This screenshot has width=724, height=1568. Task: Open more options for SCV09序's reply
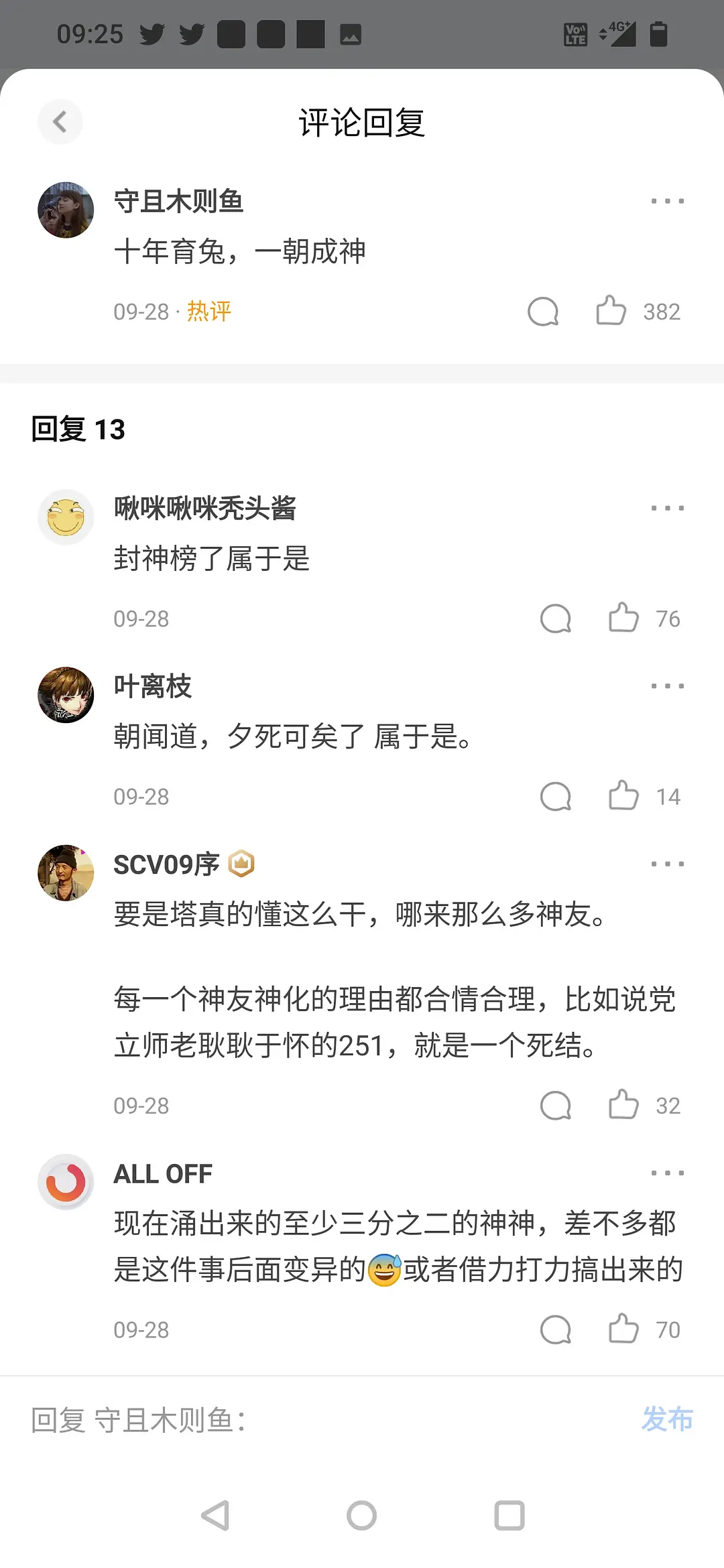pos(667,864)
